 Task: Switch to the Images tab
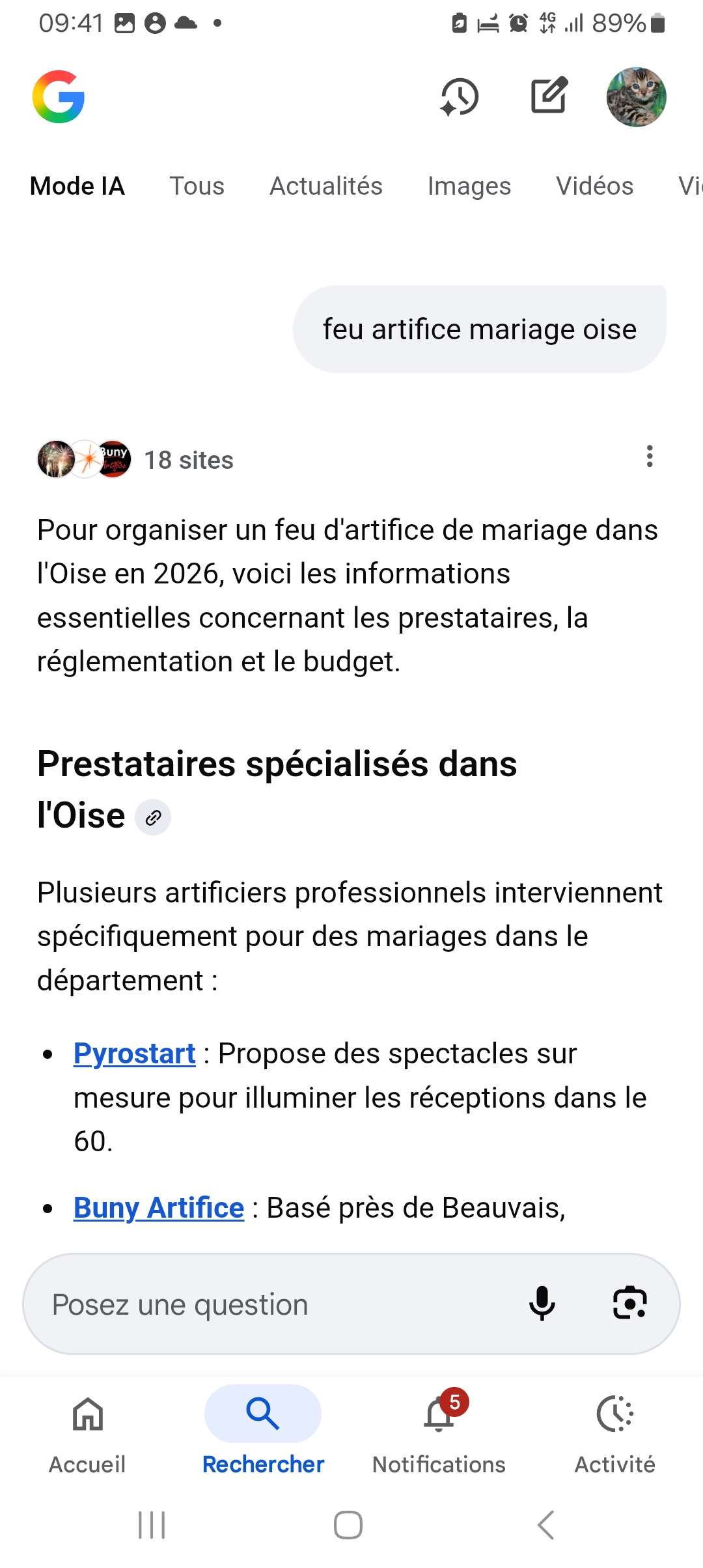[x=469, y=186]
